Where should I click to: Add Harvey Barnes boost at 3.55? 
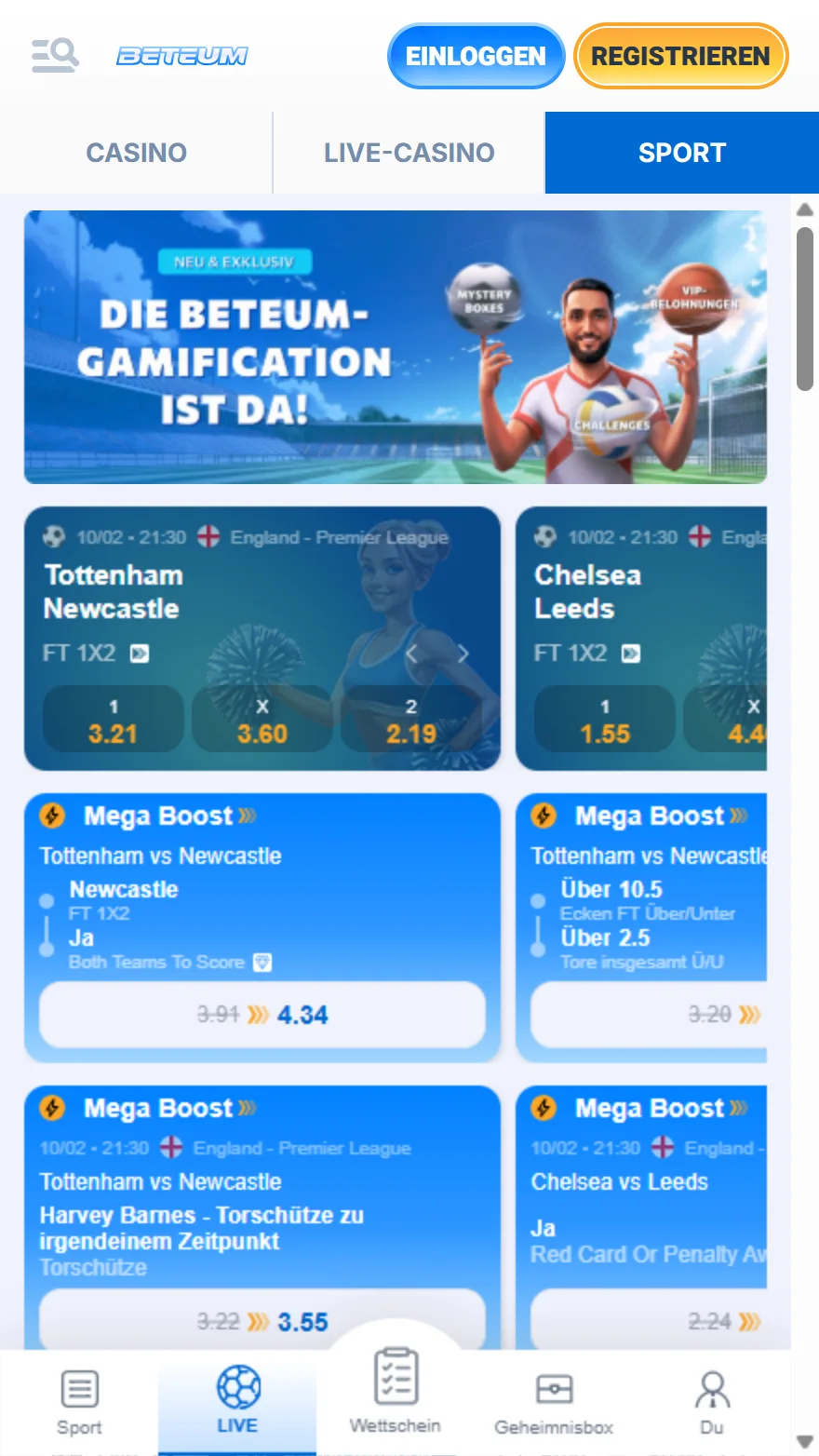(262, 1320)
